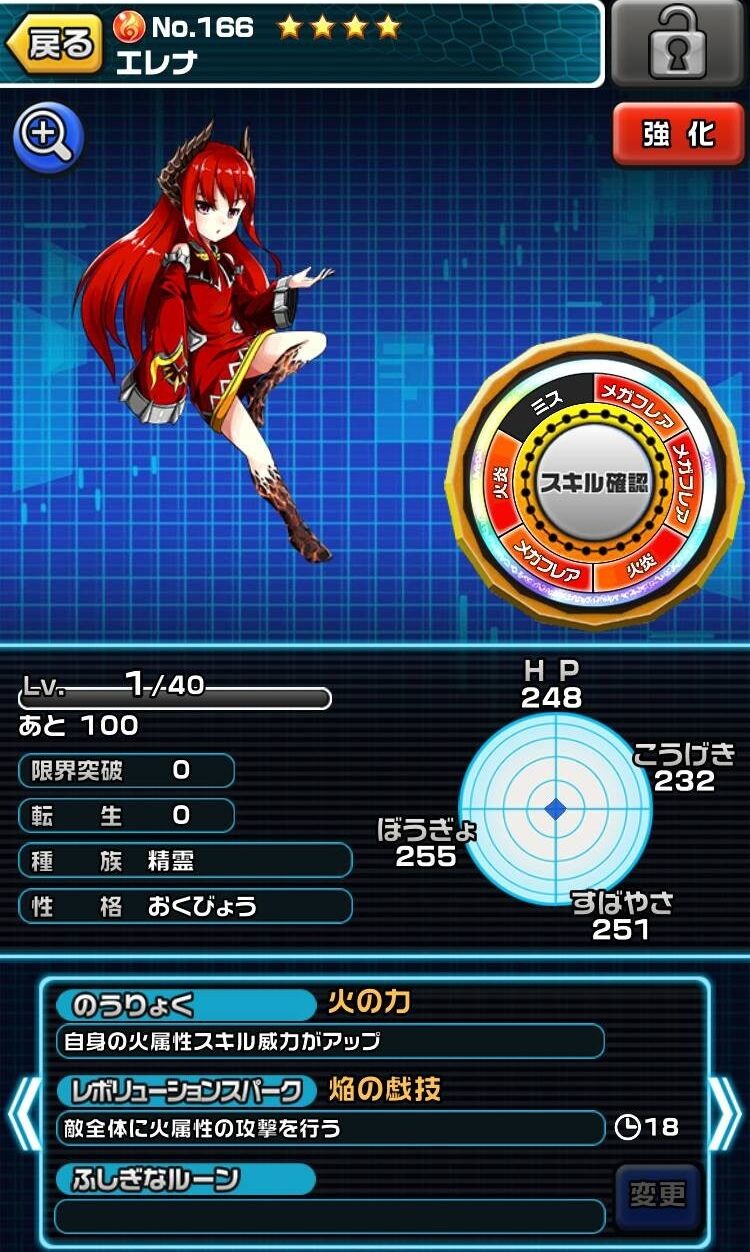750x1252 pixels.
Task: Tap the 変更 rune button
Action: click(x=657, y=1194)
